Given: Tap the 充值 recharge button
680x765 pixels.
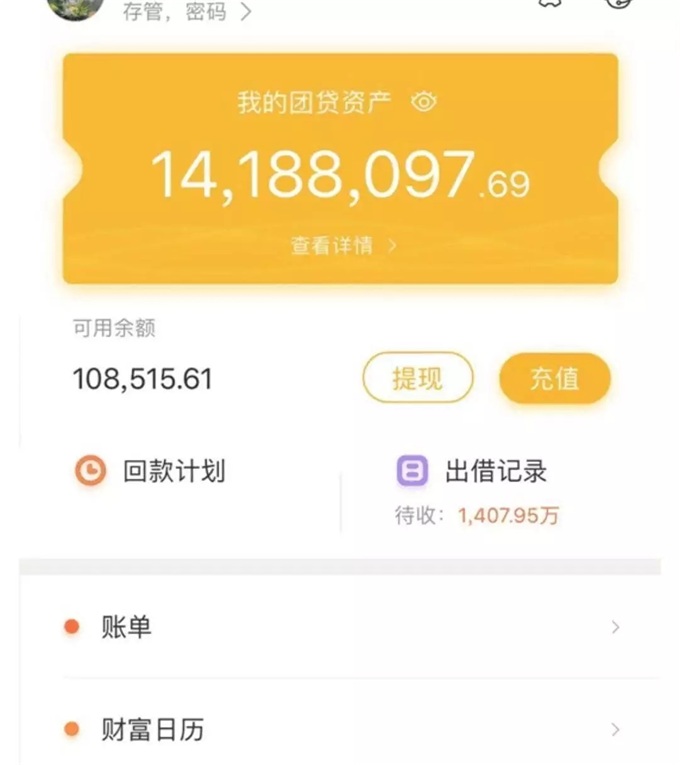Looking at the screenshot, I should [x=554, y=378].
